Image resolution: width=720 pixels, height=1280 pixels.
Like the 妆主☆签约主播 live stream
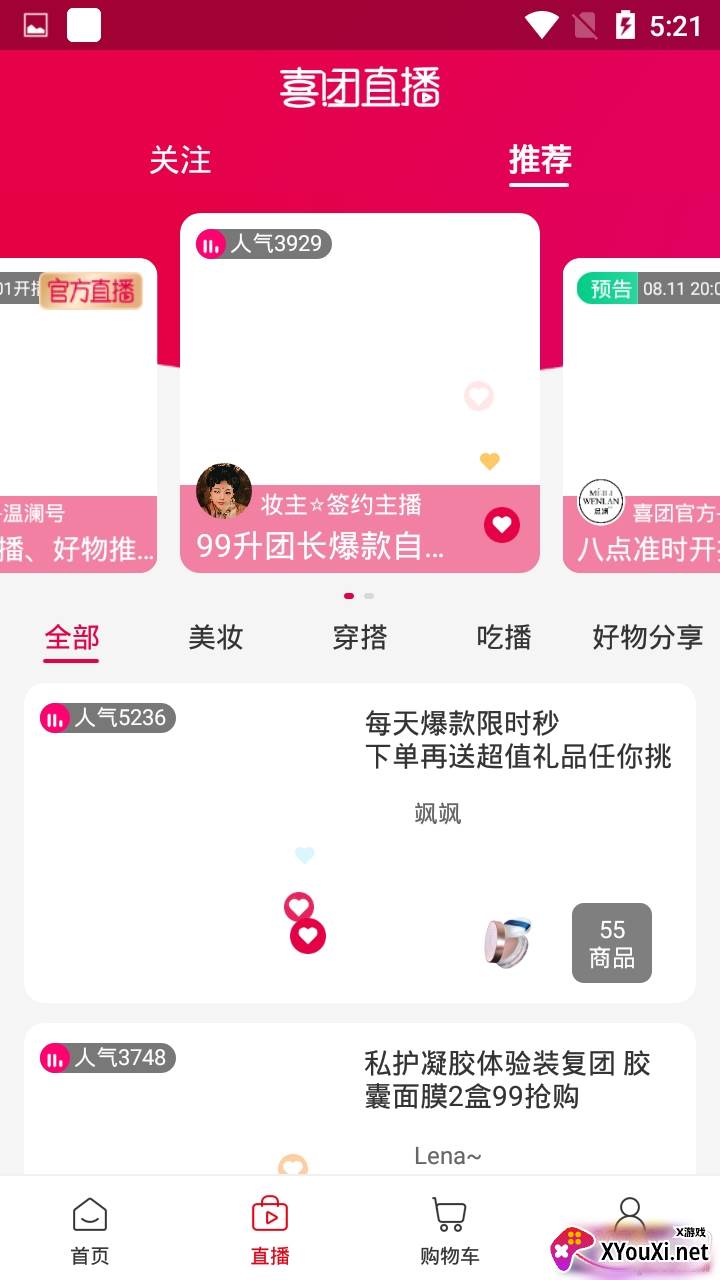tap(502, 525)
